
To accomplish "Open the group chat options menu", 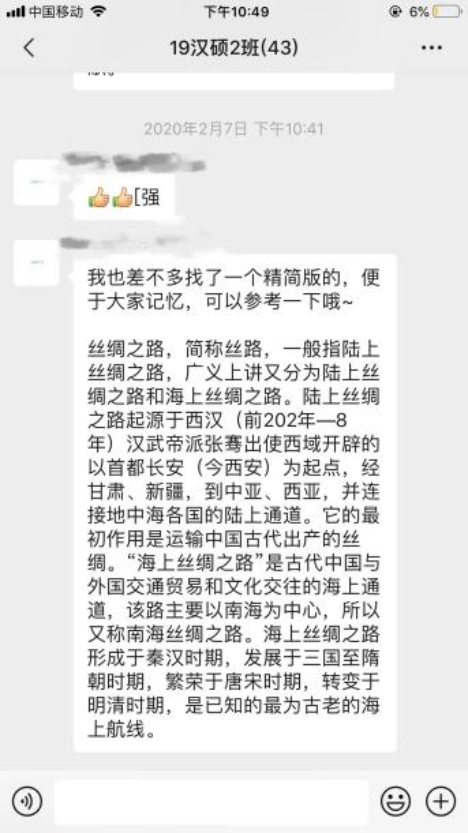I will click(x=431, y=48).
